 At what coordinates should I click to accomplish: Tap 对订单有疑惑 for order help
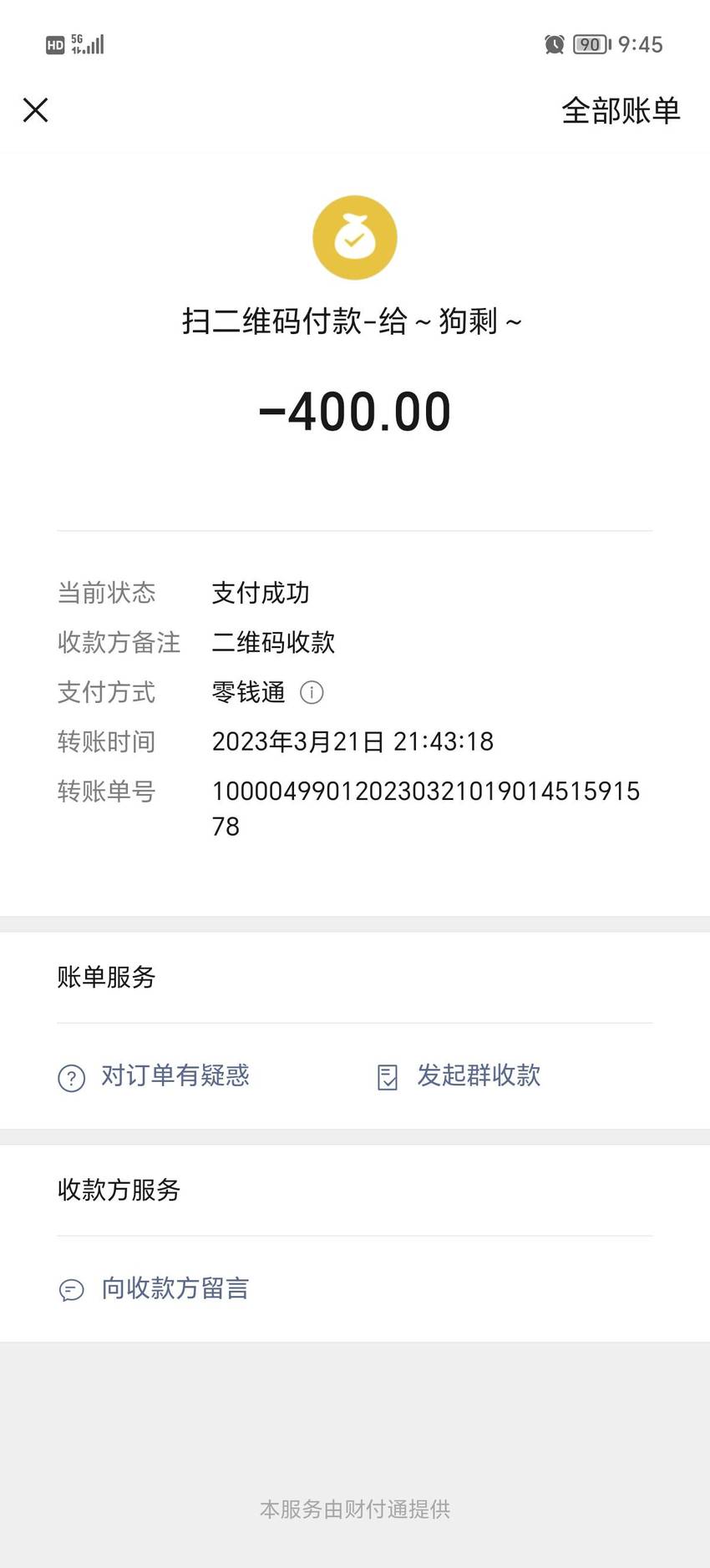click(x=154, y=1075)
